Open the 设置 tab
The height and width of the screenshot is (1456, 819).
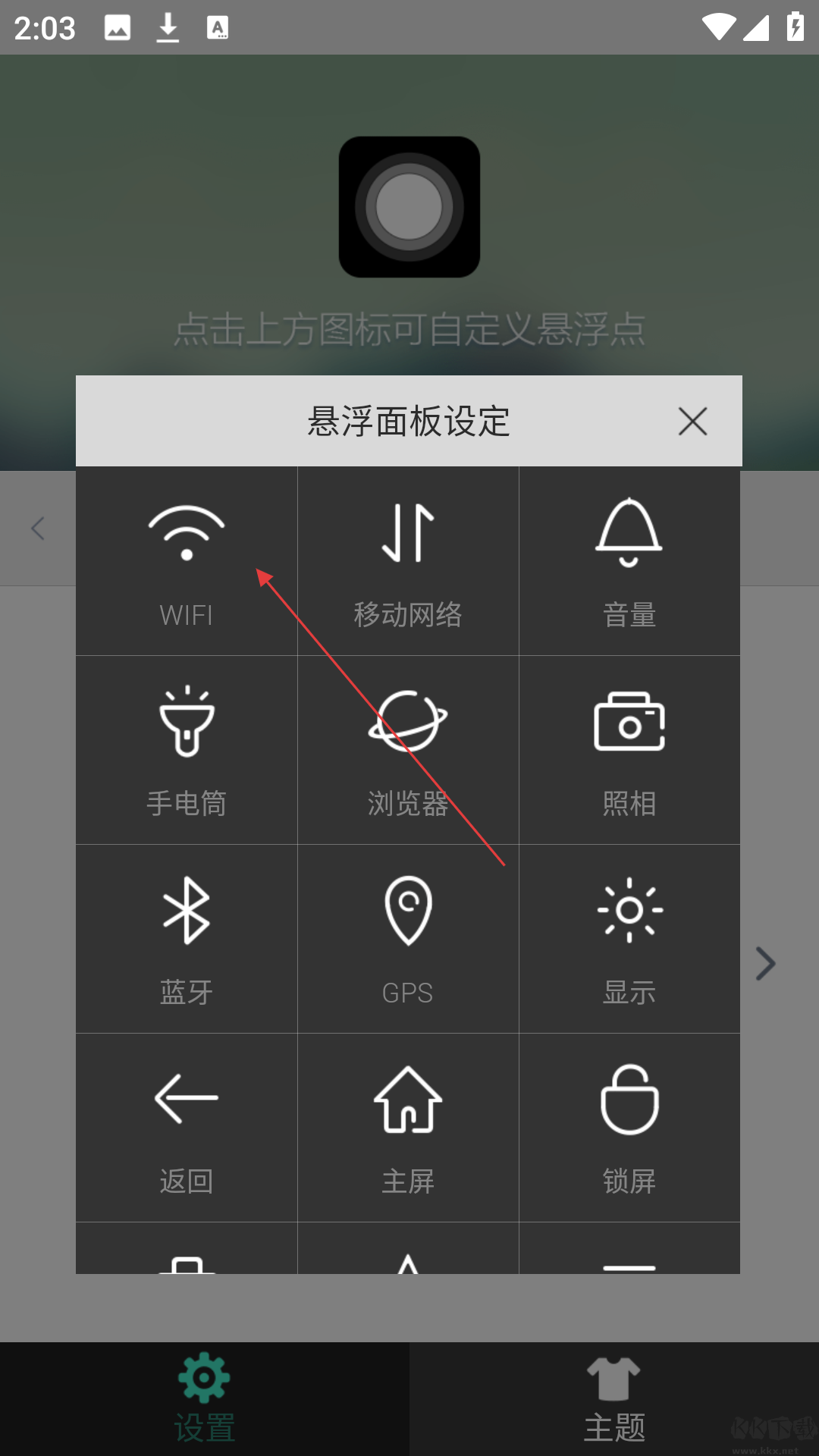(205, 1399)
